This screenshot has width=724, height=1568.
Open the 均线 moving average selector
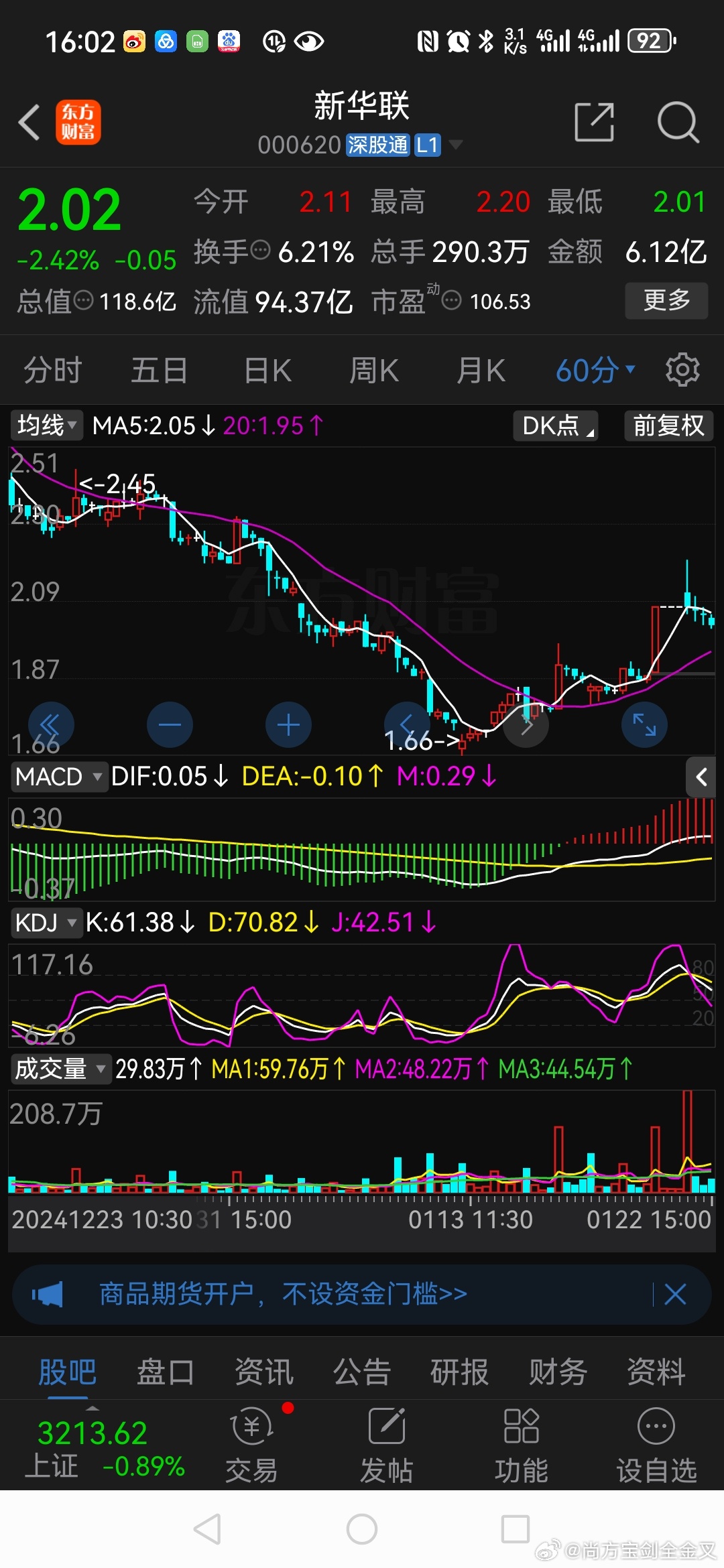[x=44, y=426]
